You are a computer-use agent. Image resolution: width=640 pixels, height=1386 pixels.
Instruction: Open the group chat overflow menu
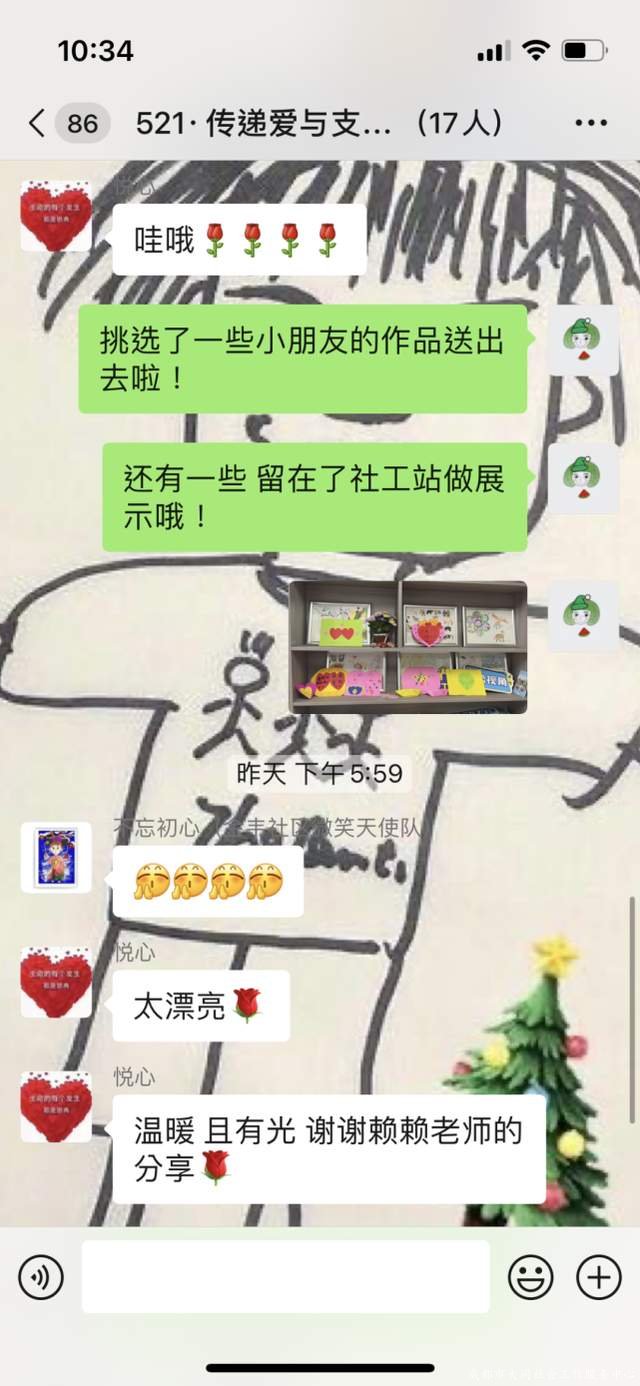tap(591, 124)
